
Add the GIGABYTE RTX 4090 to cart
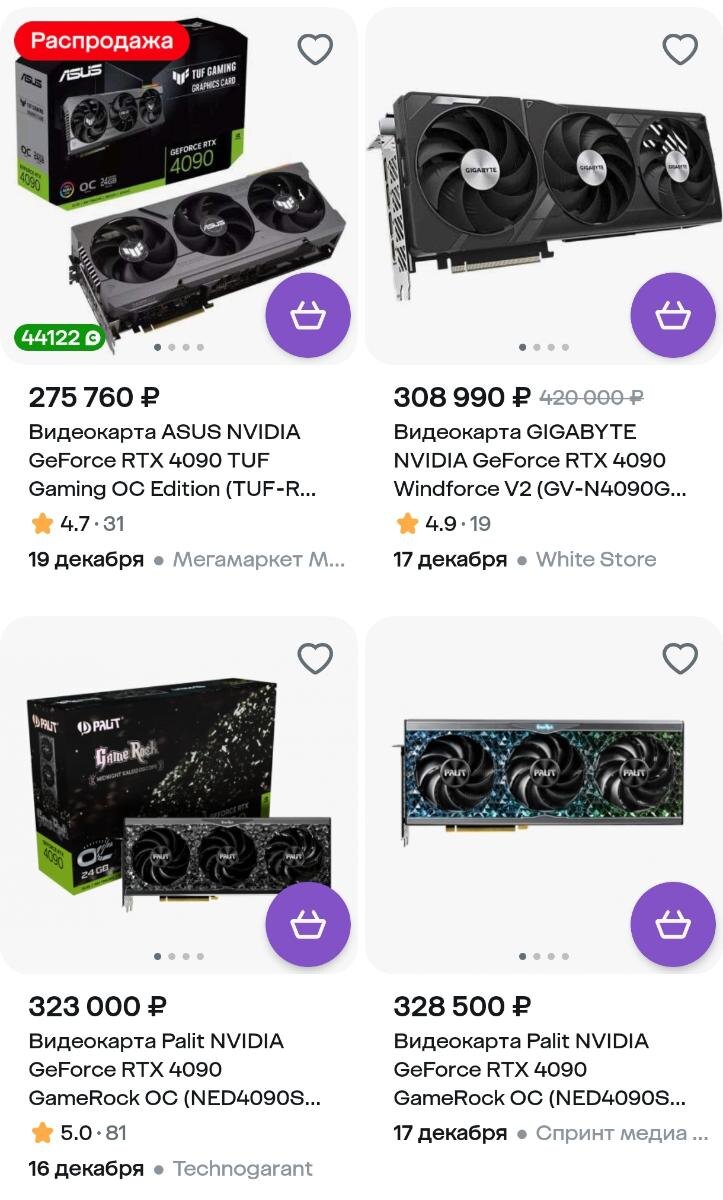point(672,316)
